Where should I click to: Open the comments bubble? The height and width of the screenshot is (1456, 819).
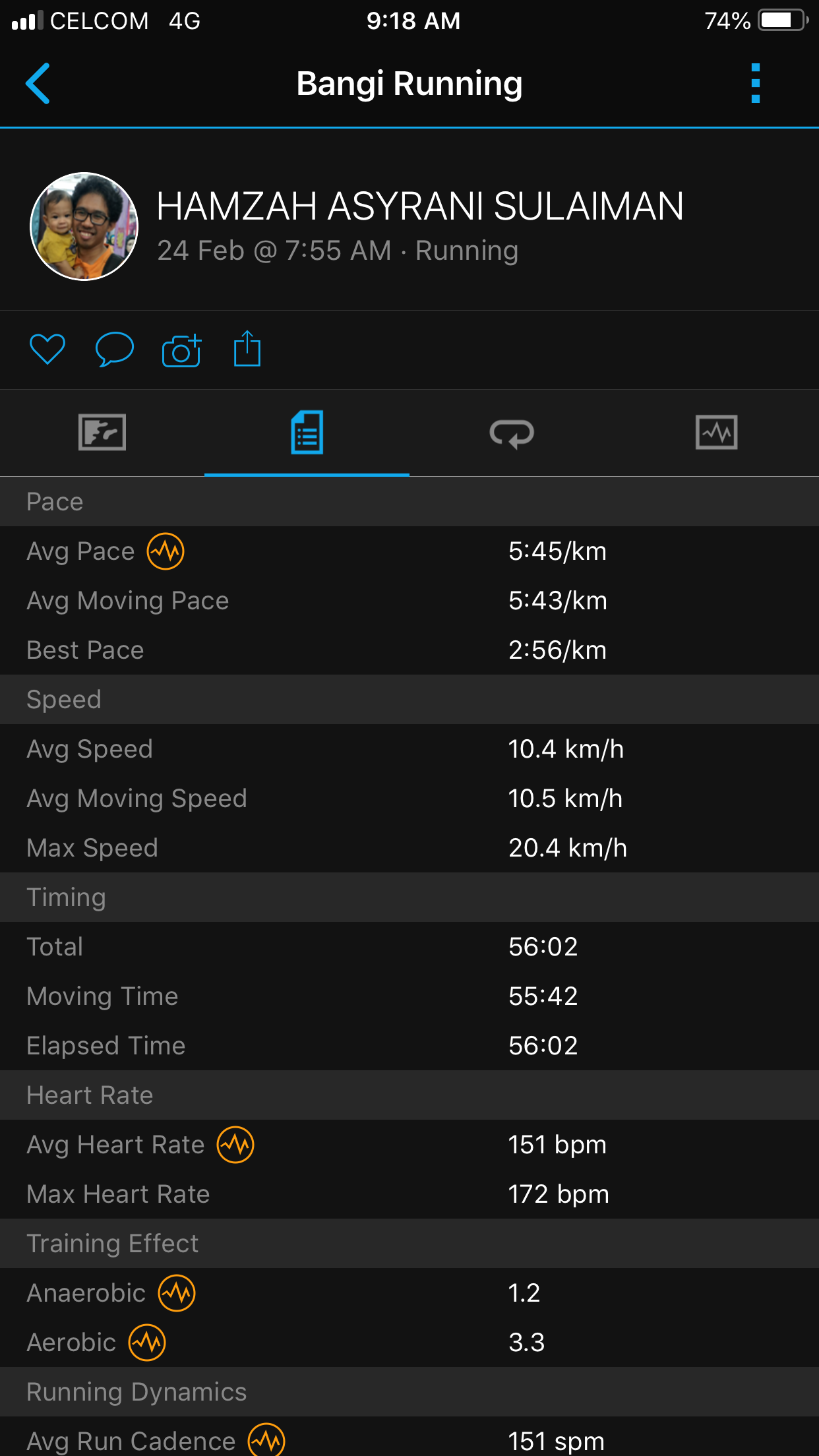pyautogui.click(x=114, y=349)
